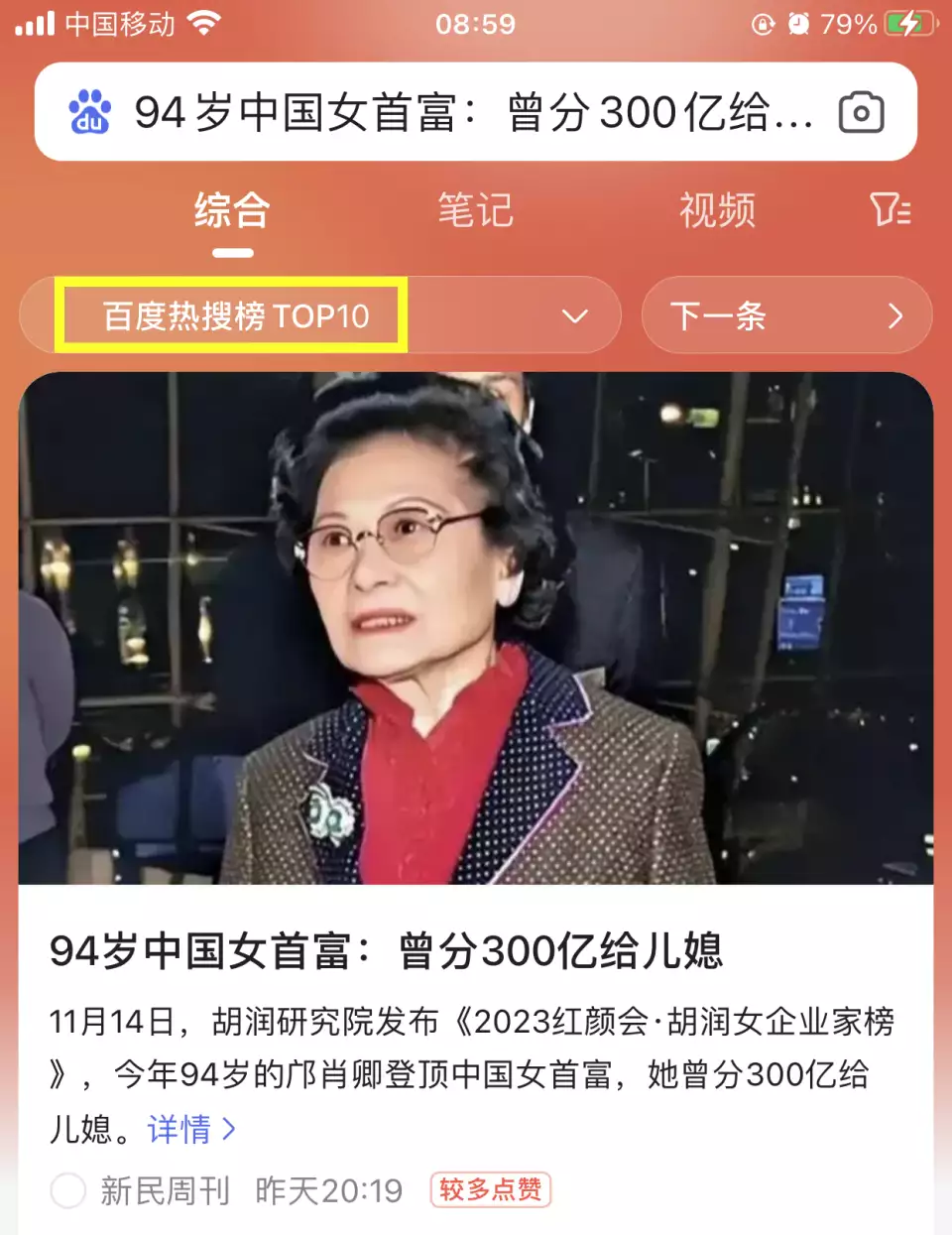
Task: Open the news photo of the 94岁女首富 article
Action: point(476,628)
